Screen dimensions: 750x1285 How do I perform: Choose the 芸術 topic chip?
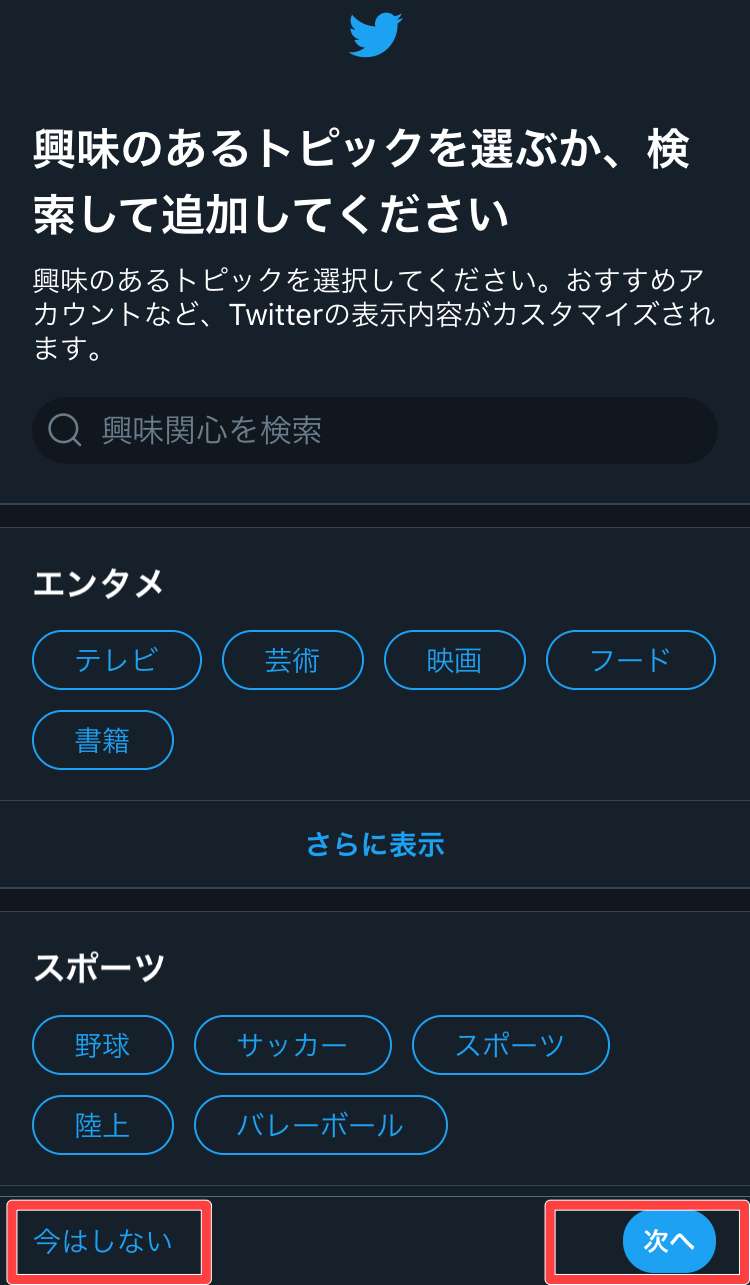coord(292,660)
